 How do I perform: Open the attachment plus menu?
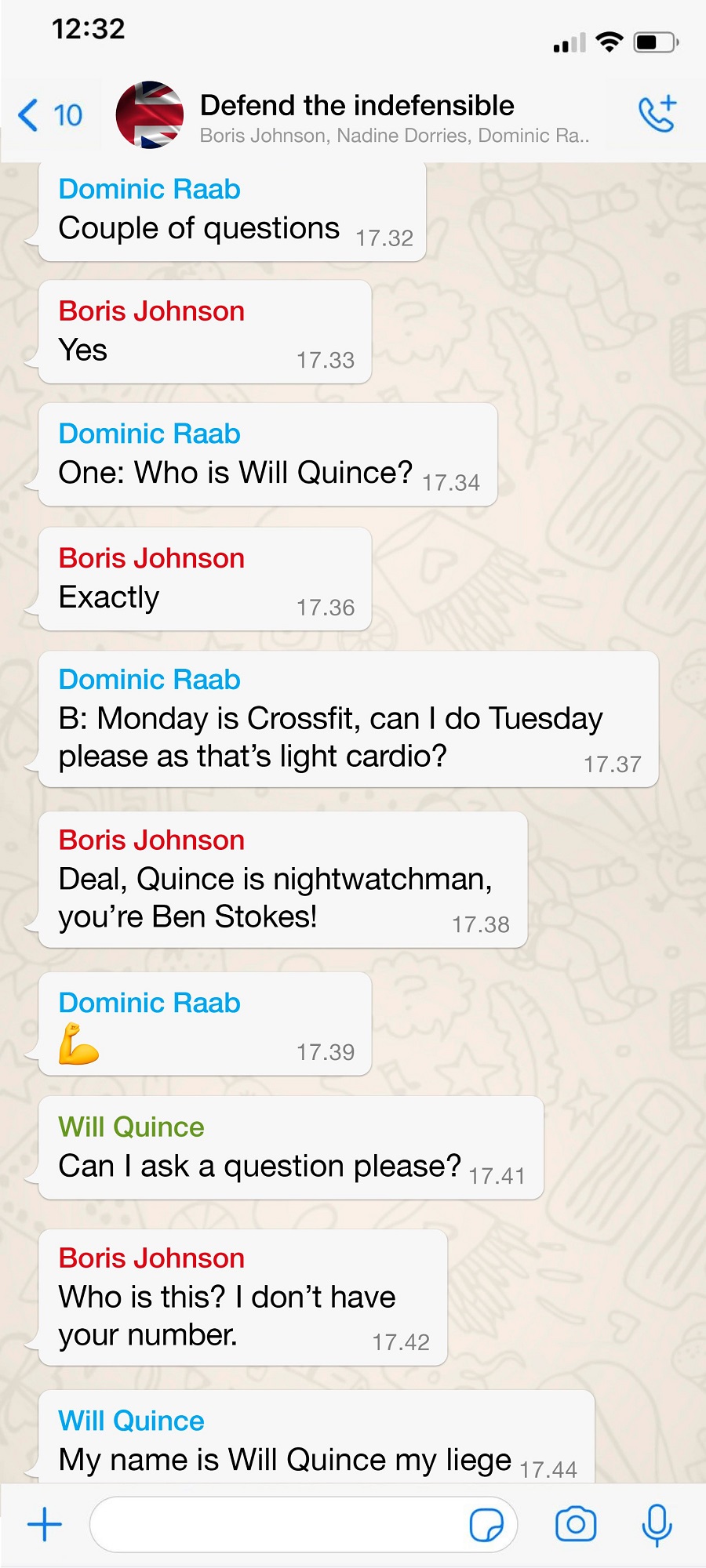(x=45, y=1524)
